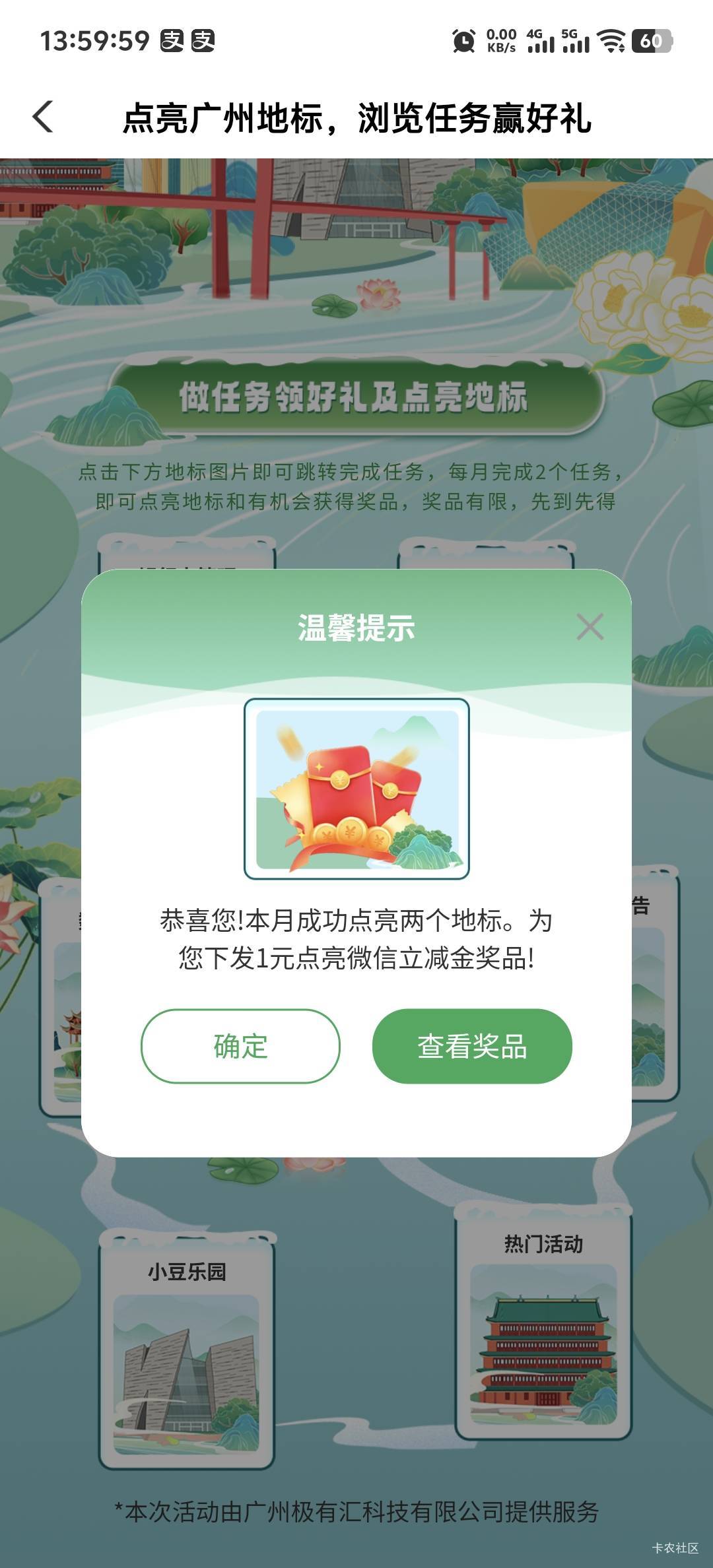The image size is (713, 1568).
Task: Open the 热门活动 landmark card
Action: coord(543,1321)
